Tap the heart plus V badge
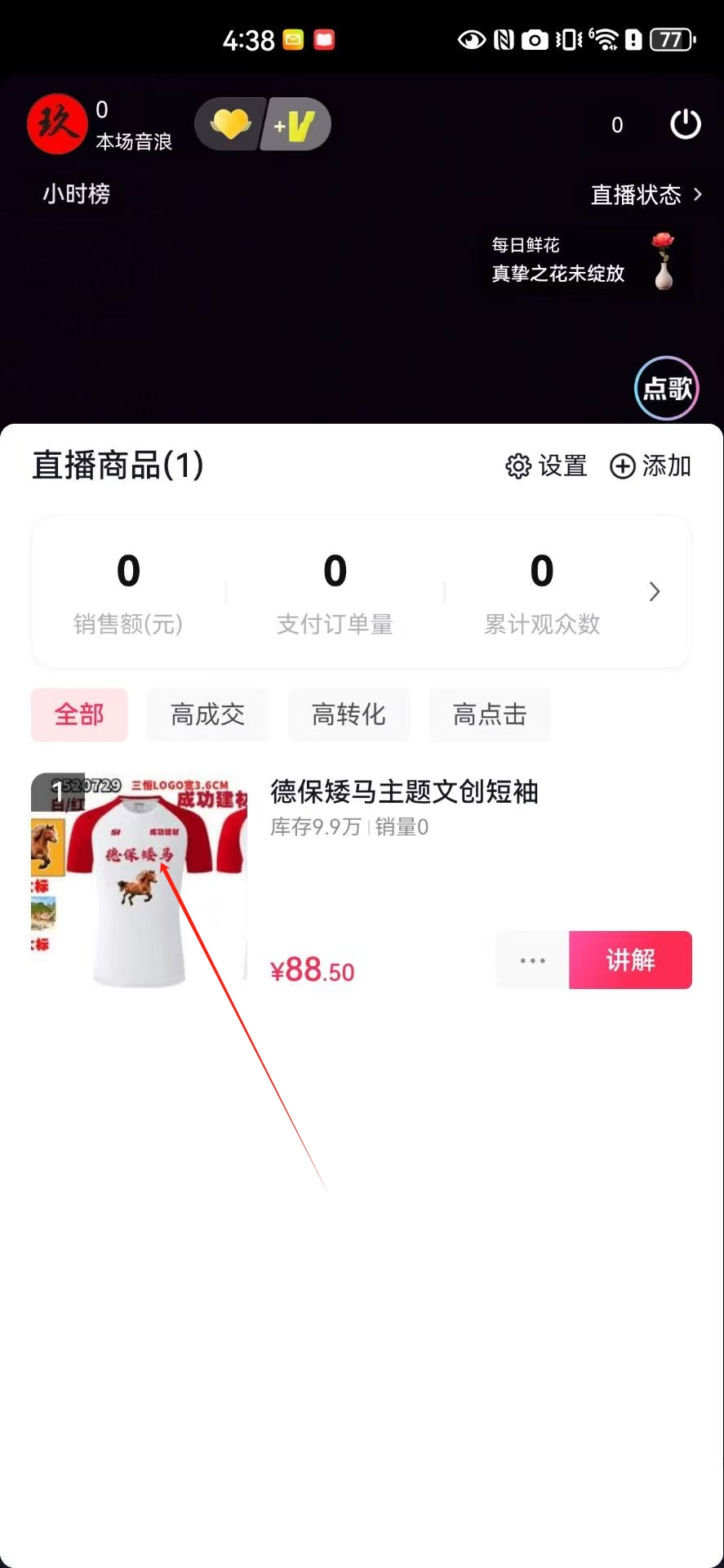The width and height of the screenshot is (724, 1568). pyautogui.click(x=262, y=124)
